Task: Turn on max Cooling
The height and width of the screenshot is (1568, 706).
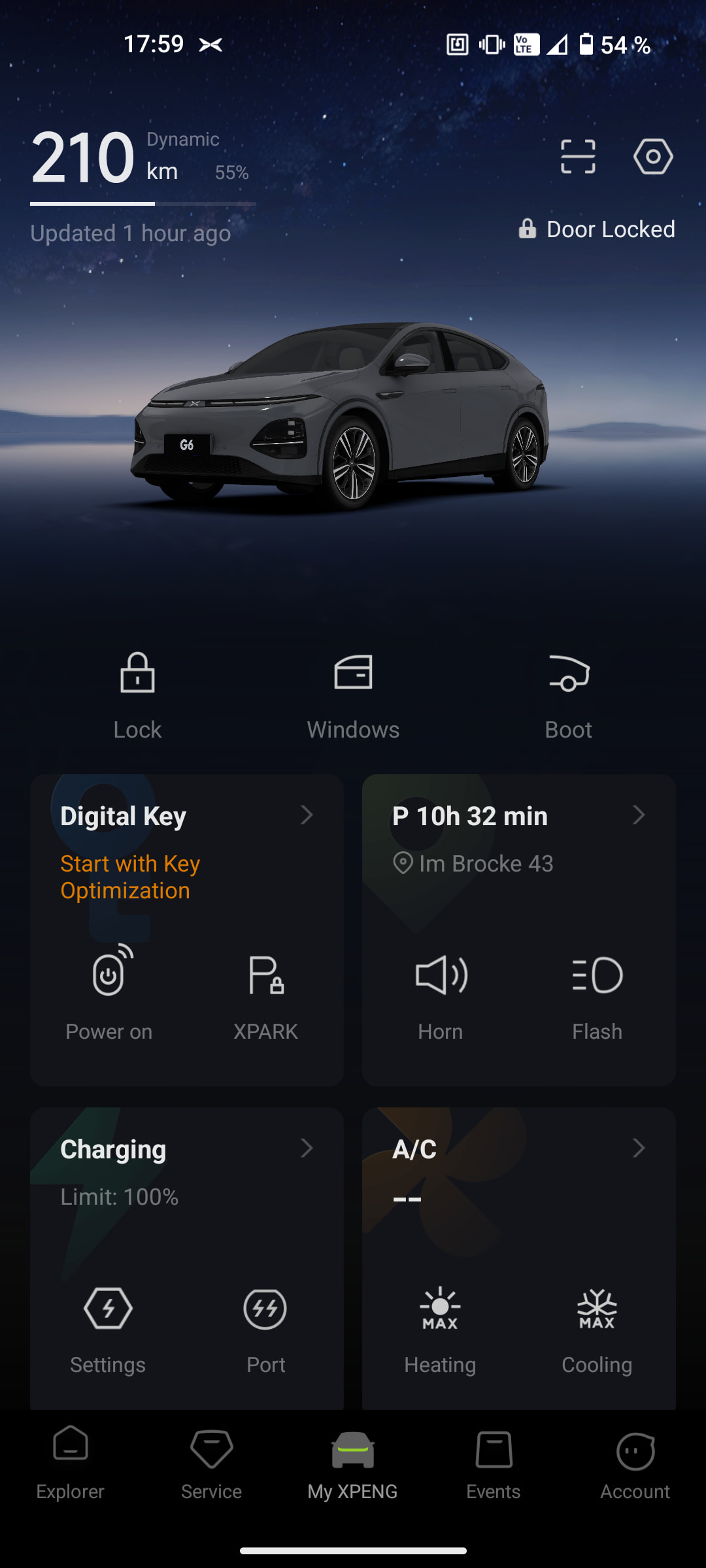Action: 597,1326
